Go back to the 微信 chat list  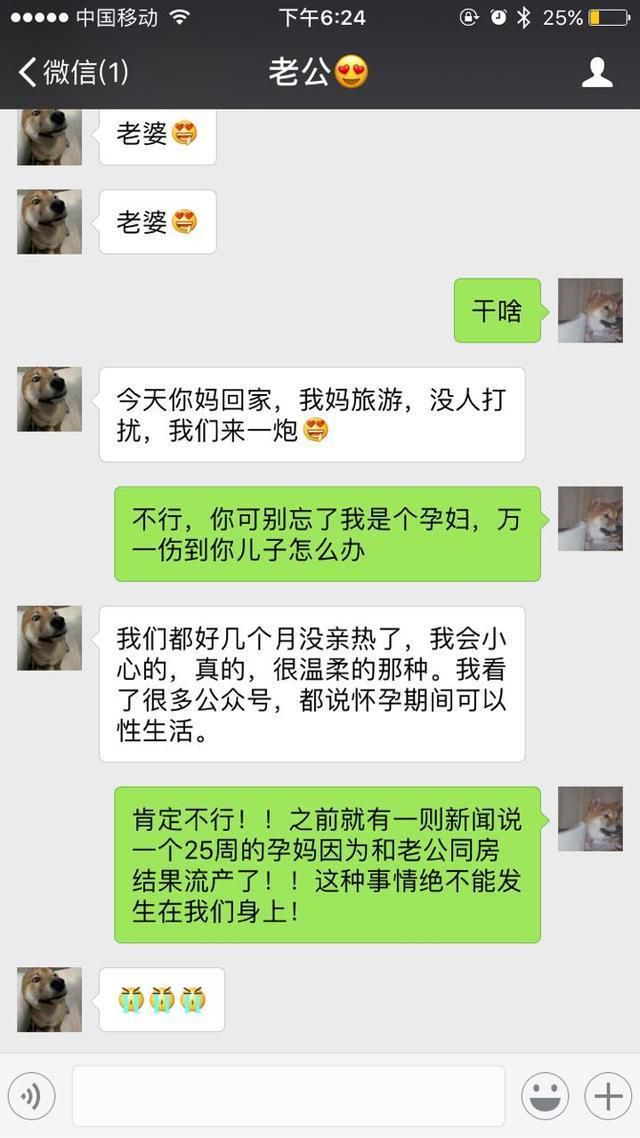tap(73, 73)
